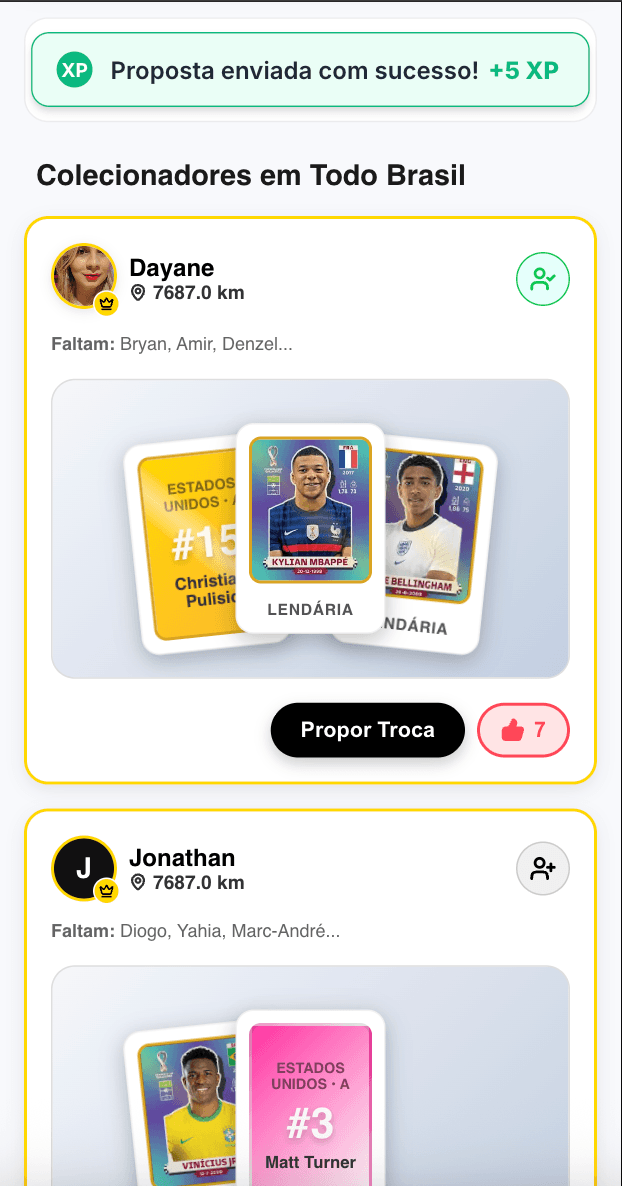The height and width of the screenshot is (1186, 622).
Task: Open Dayane's profile picture
Action: [x=83, y=276]
